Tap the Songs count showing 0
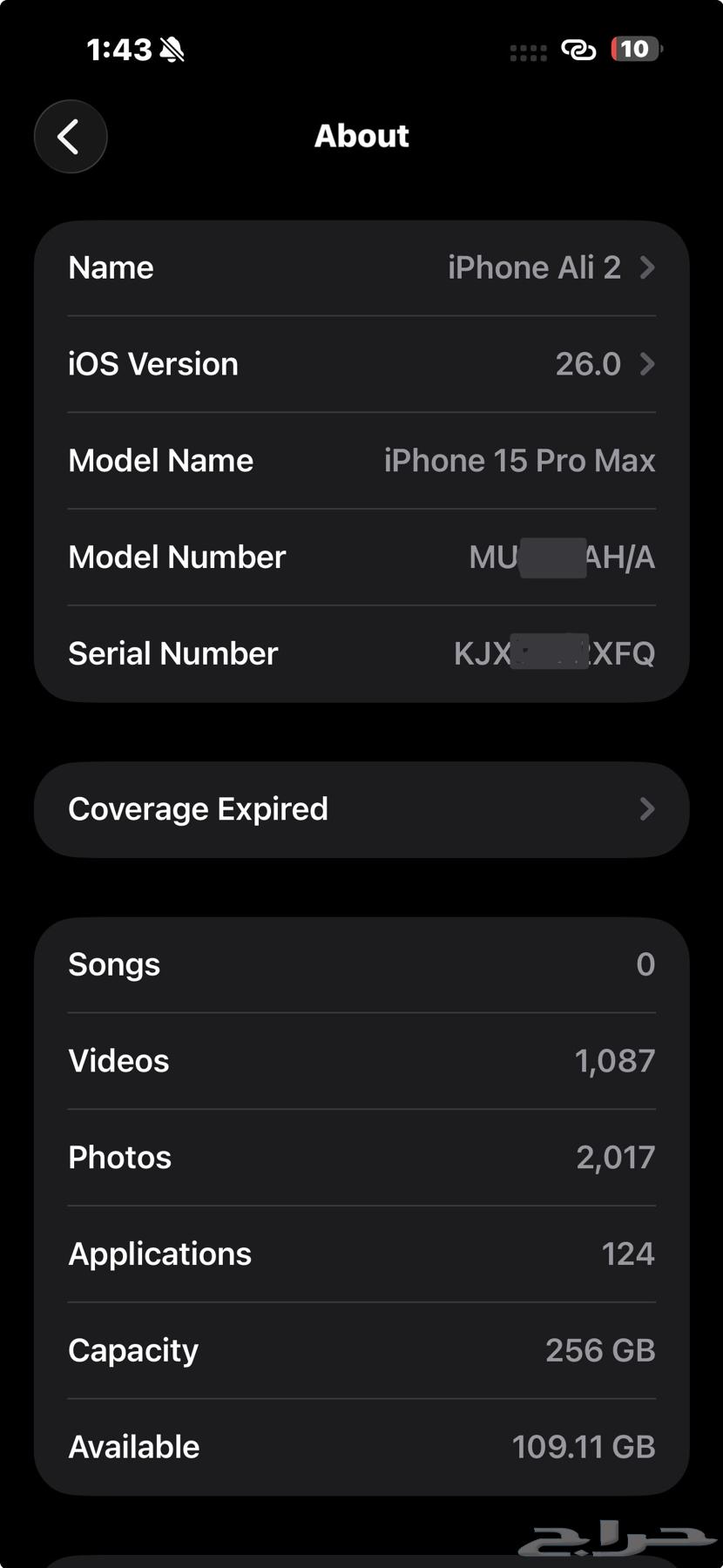The width and height of the screenshot is (723, 1568). 361,964
